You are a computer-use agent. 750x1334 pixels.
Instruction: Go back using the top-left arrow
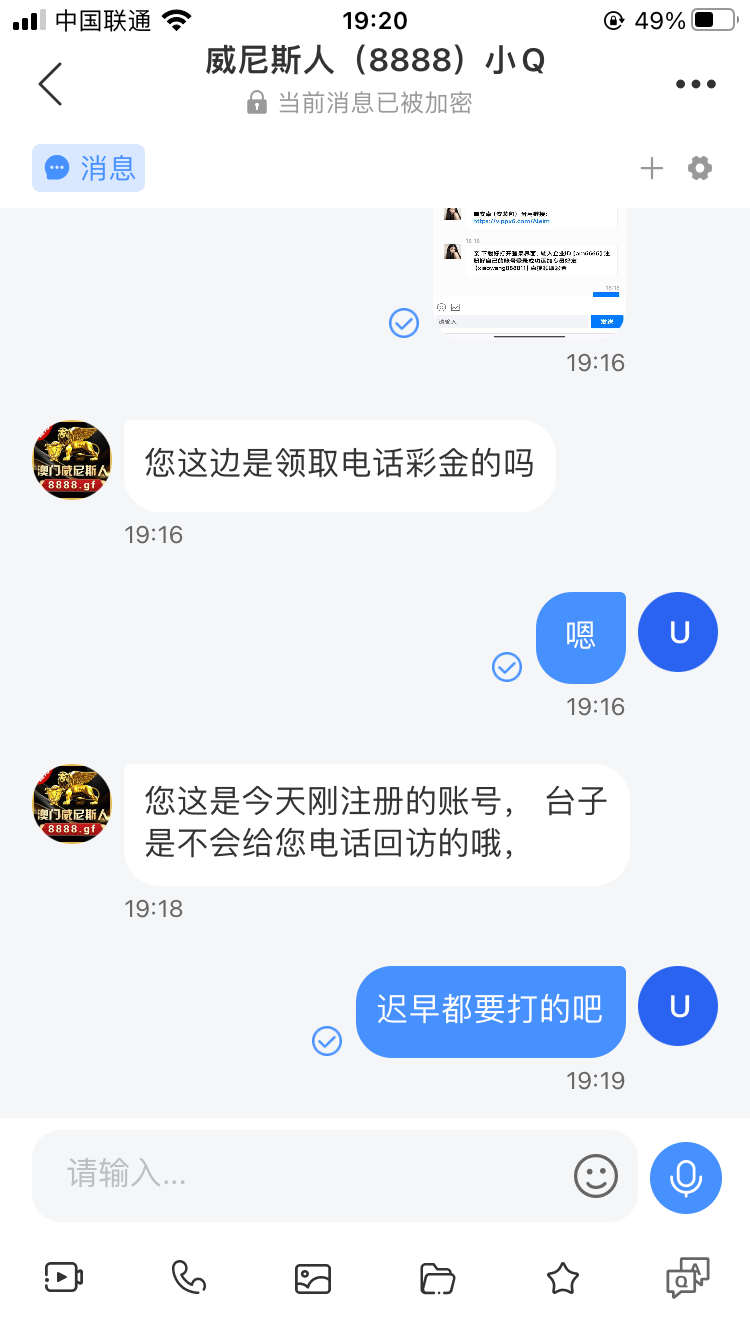pyautogui.click(x=50, y=84)
